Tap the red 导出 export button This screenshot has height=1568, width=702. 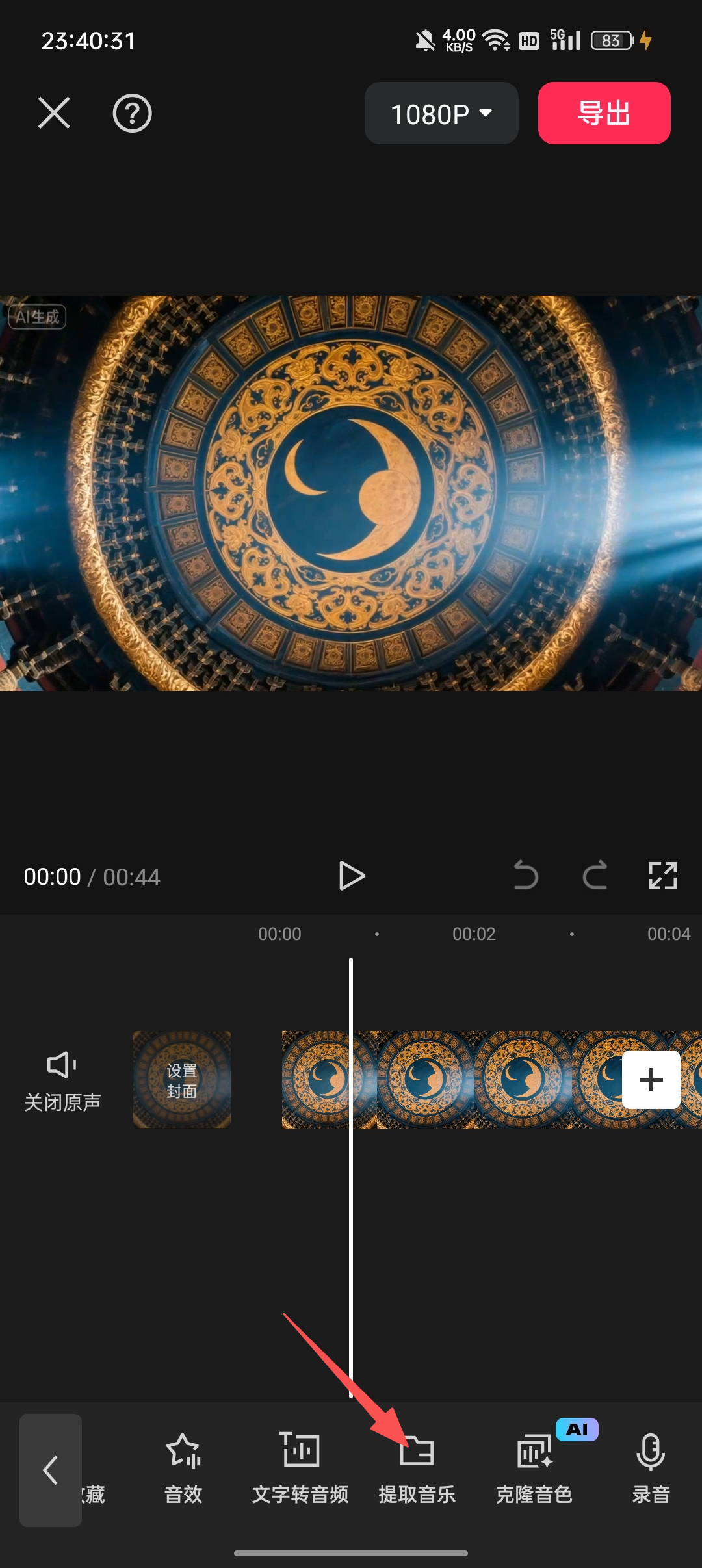604,113
